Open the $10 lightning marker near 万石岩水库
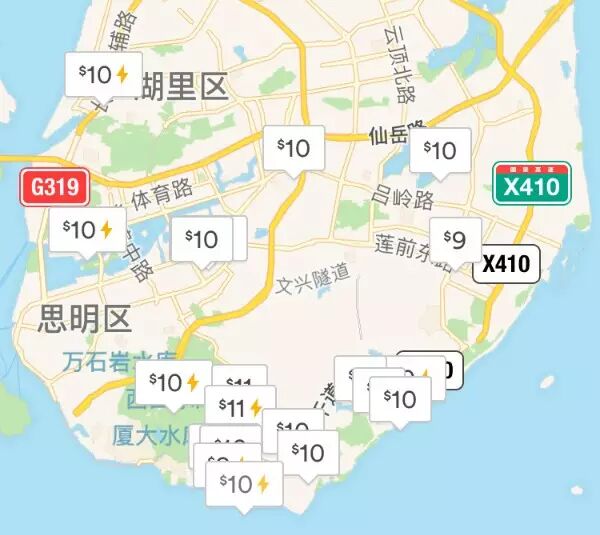 (x=174, y=382)
